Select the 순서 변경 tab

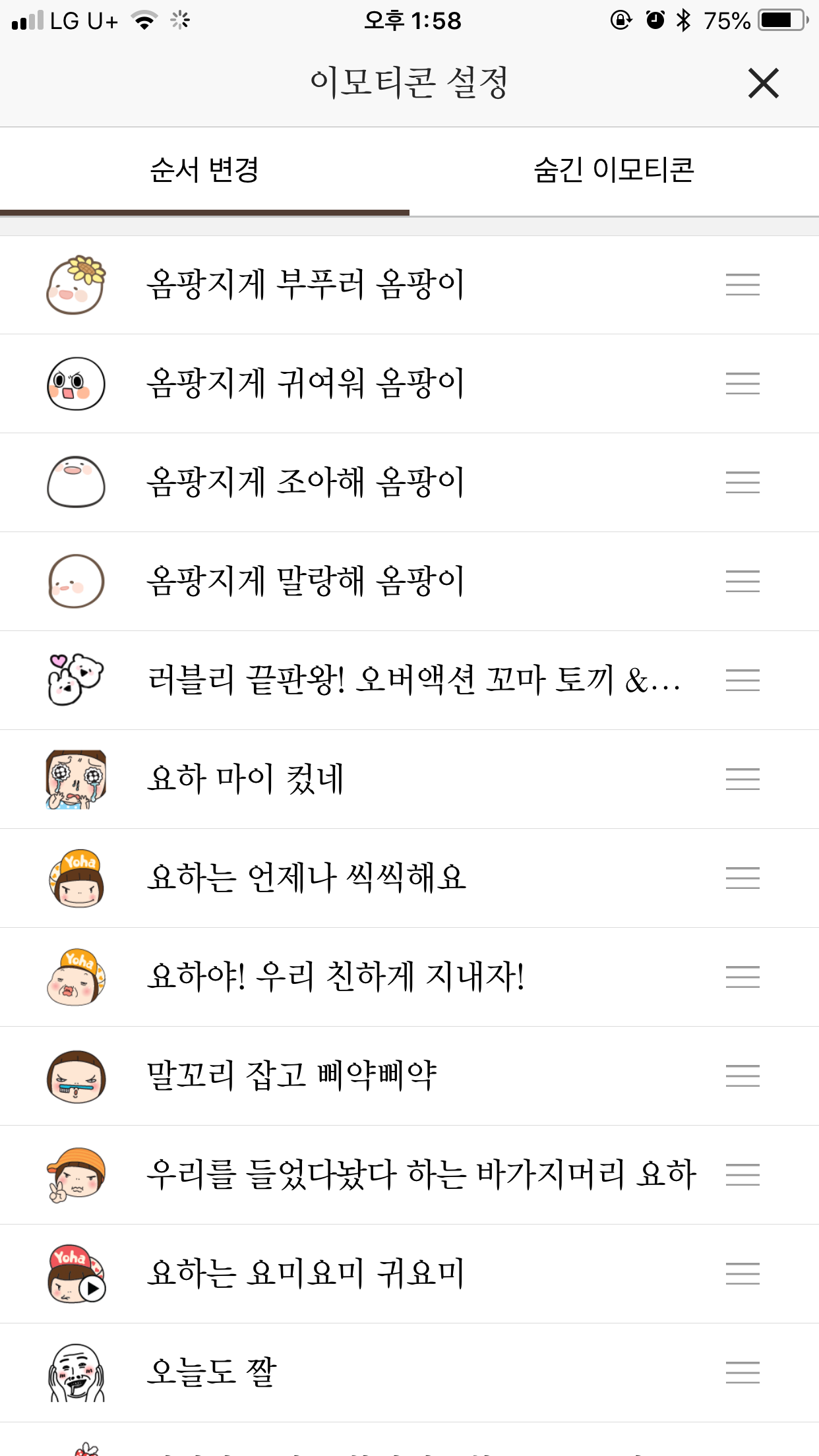pyautogui.click(x=204, y=170)
